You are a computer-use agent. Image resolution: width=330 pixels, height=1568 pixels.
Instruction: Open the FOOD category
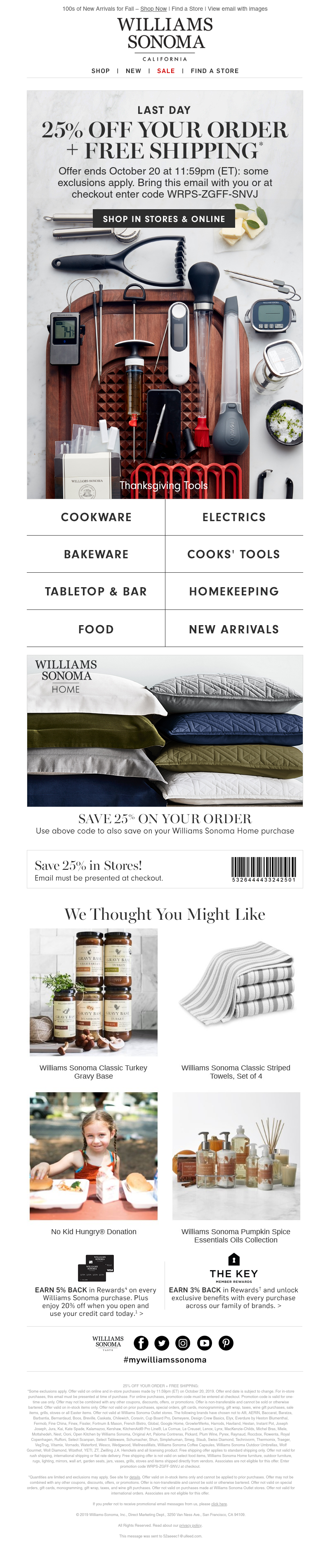click(96, 629)
